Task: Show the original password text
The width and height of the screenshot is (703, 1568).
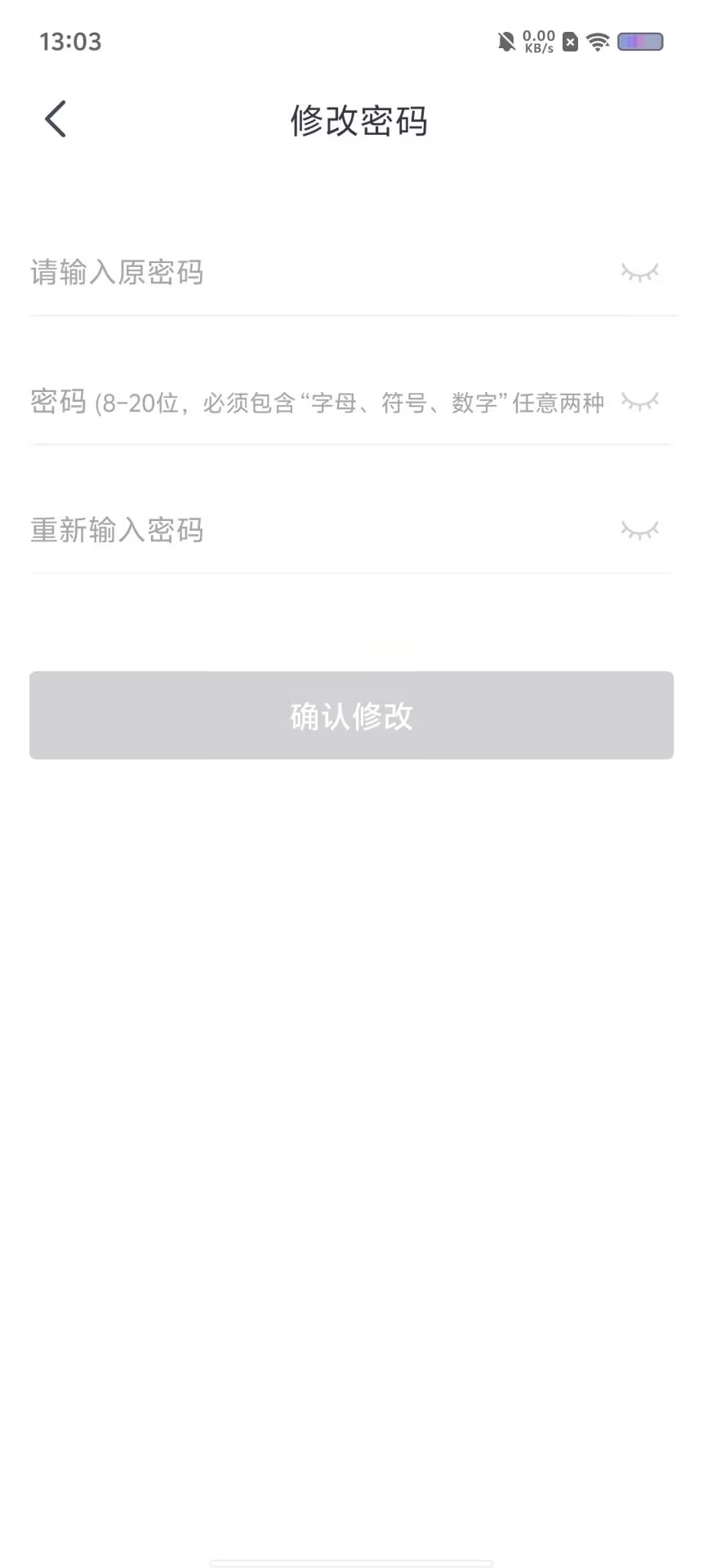Action: coord(639,272)
